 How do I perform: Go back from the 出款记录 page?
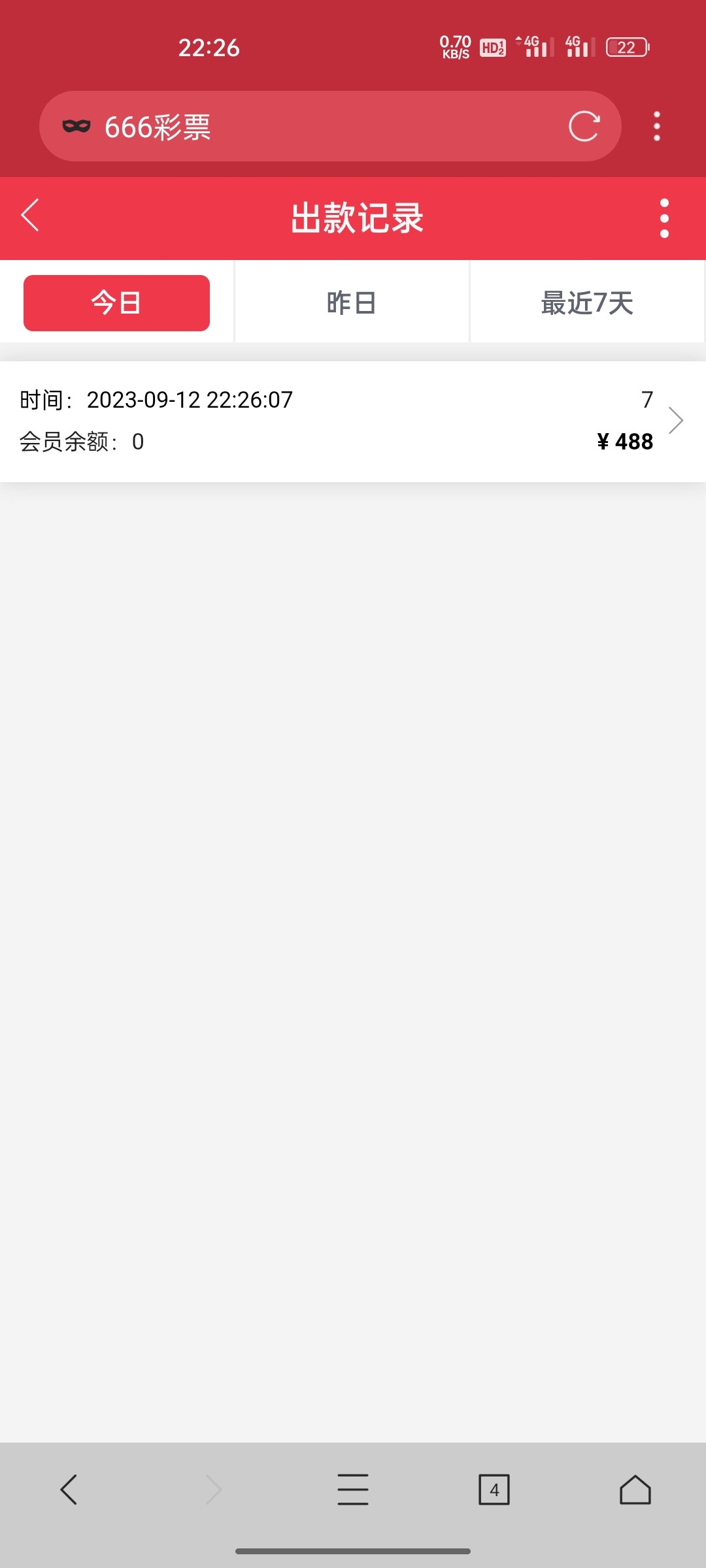(30, 216)
